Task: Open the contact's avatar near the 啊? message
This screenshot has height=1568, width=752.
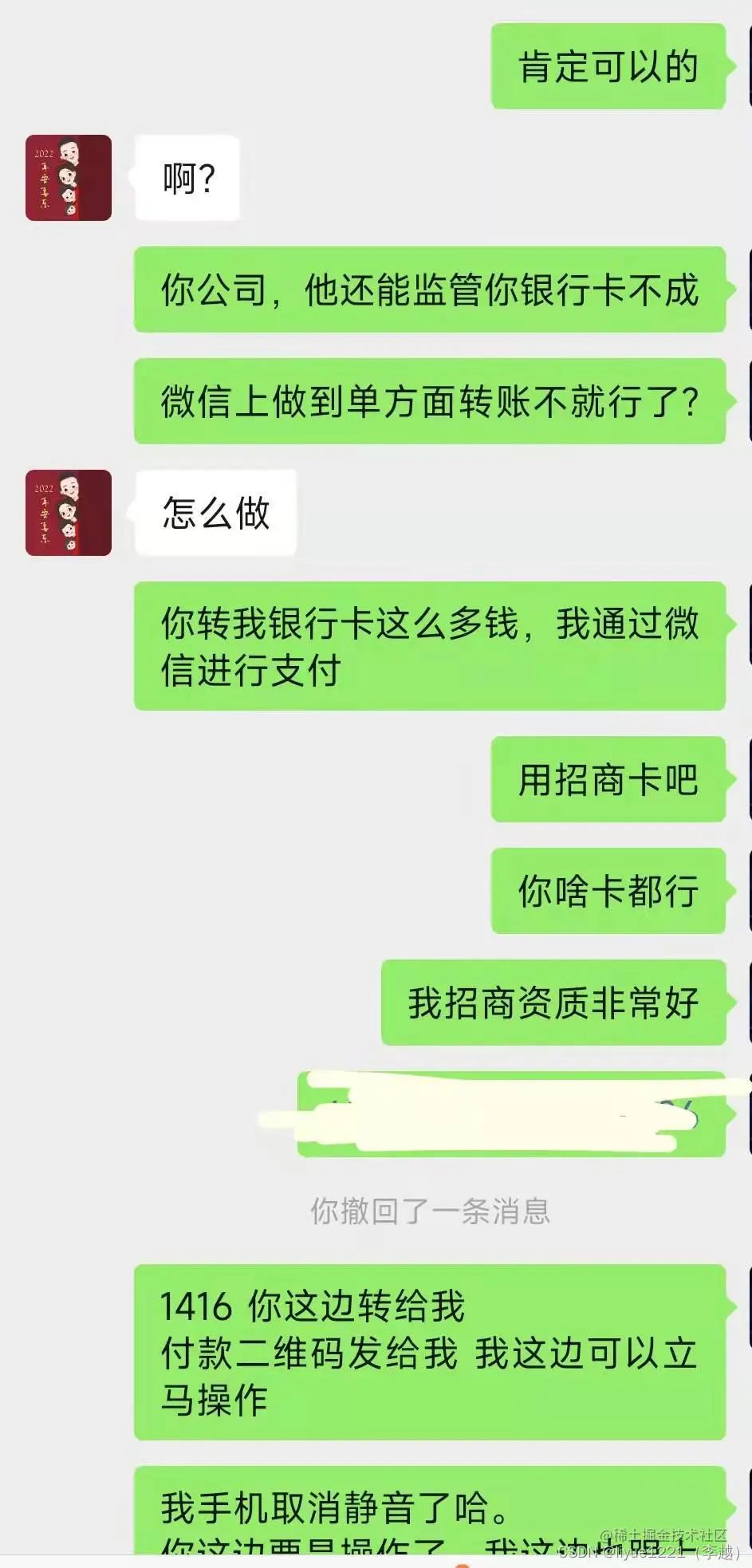Action: (x=67, y=179)
